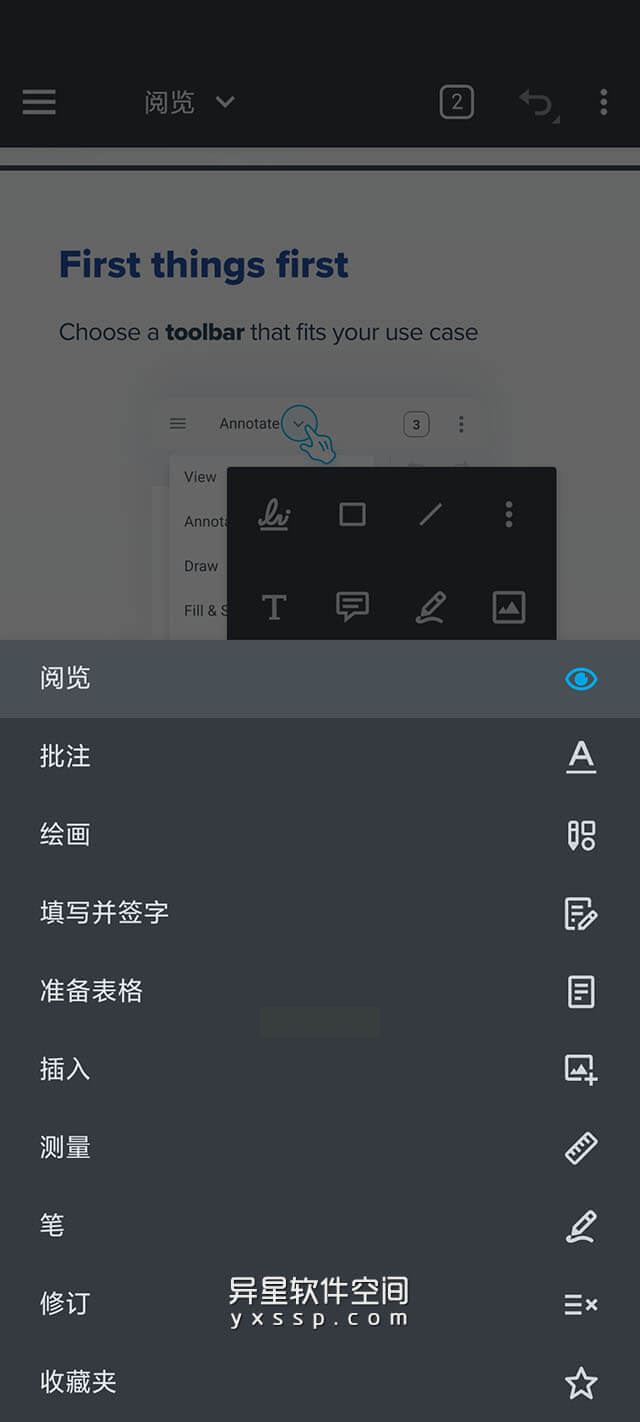Image resolution: width=640 pixels, height=1422 pixels.
Task: Choose the 插入 toolbar
Action: [x=320, y=1069]
